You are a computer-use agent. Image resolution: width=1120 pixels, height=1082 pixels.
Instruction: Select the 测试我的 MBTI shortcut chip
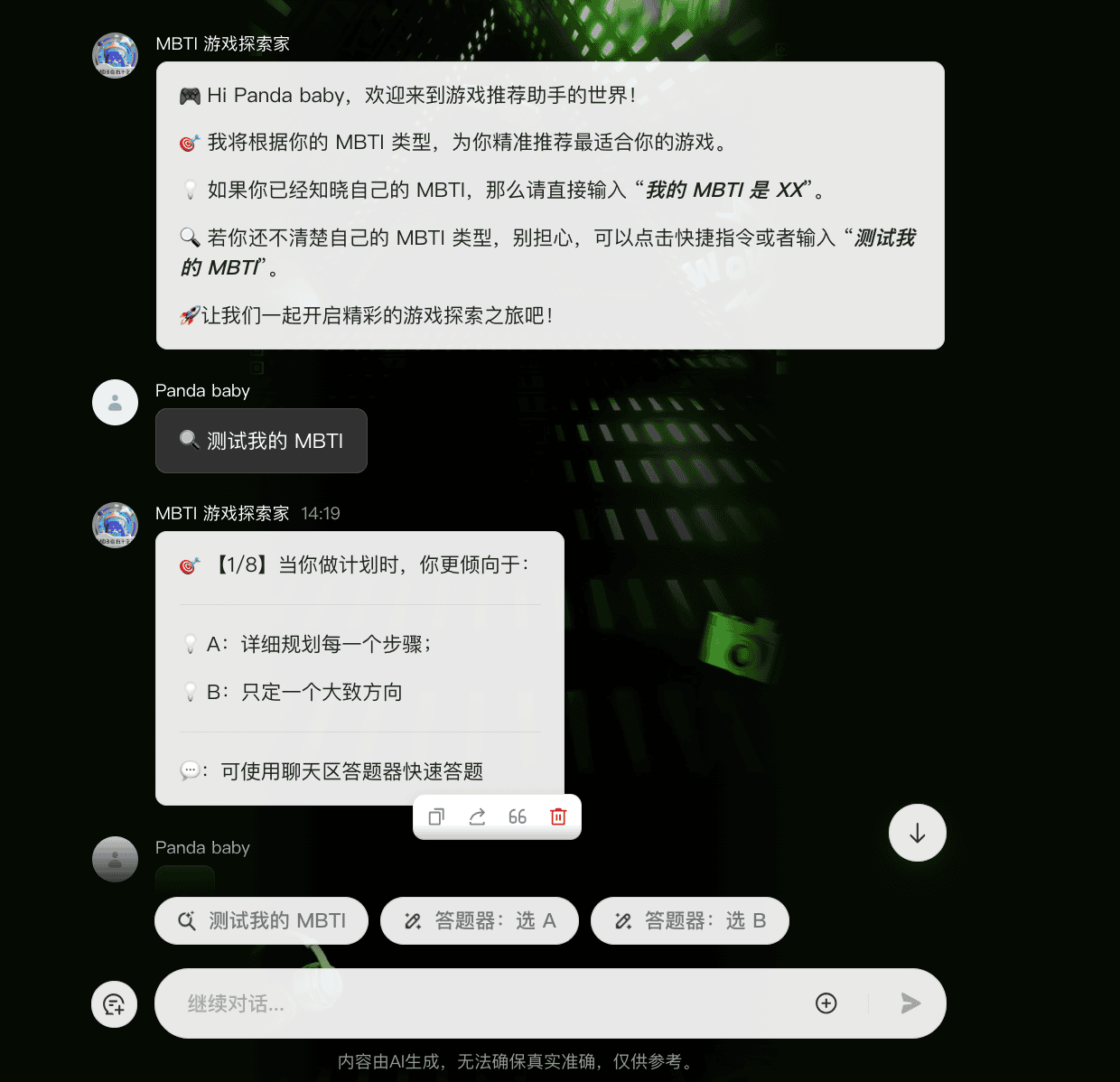click(x=262, y=920)
